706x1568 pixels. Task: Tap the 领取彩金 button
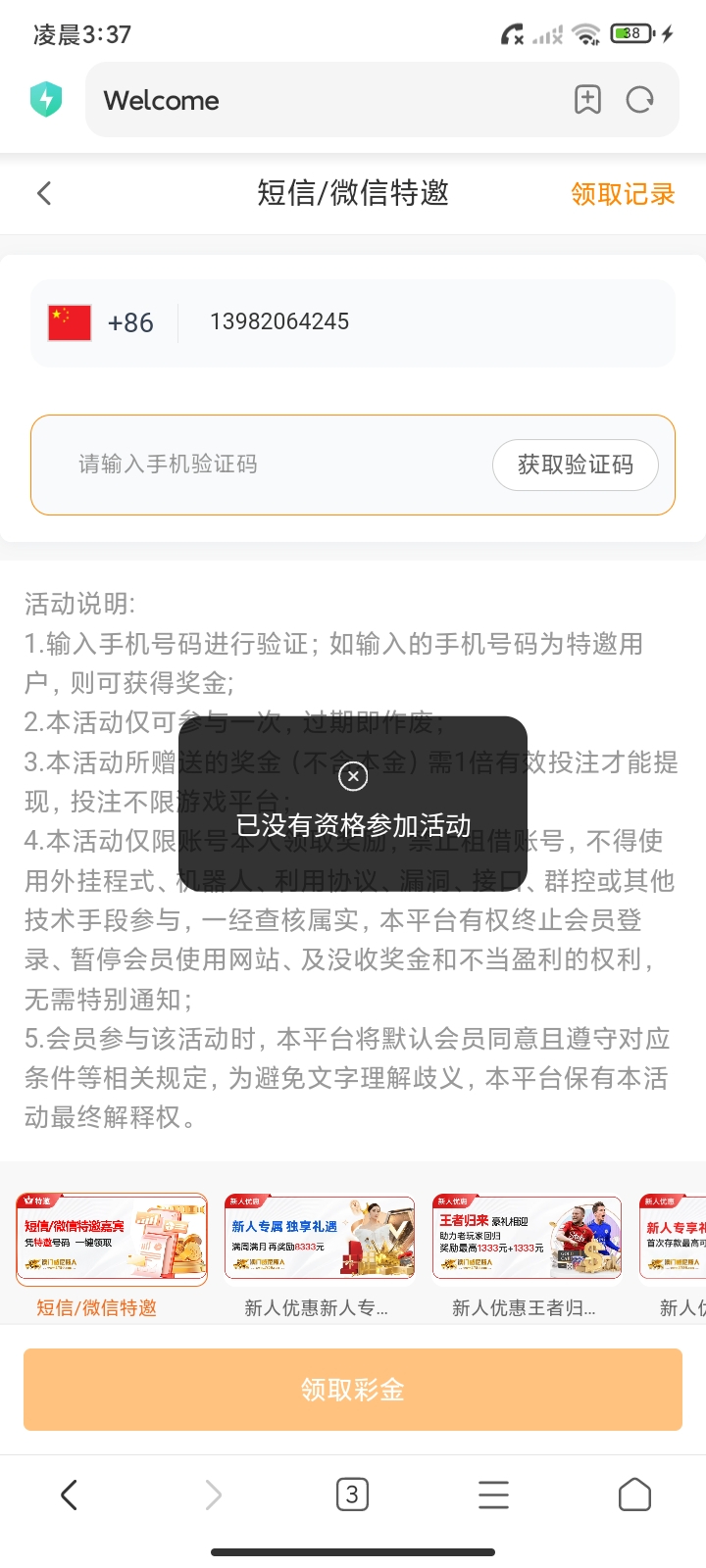click(353, 1390)
